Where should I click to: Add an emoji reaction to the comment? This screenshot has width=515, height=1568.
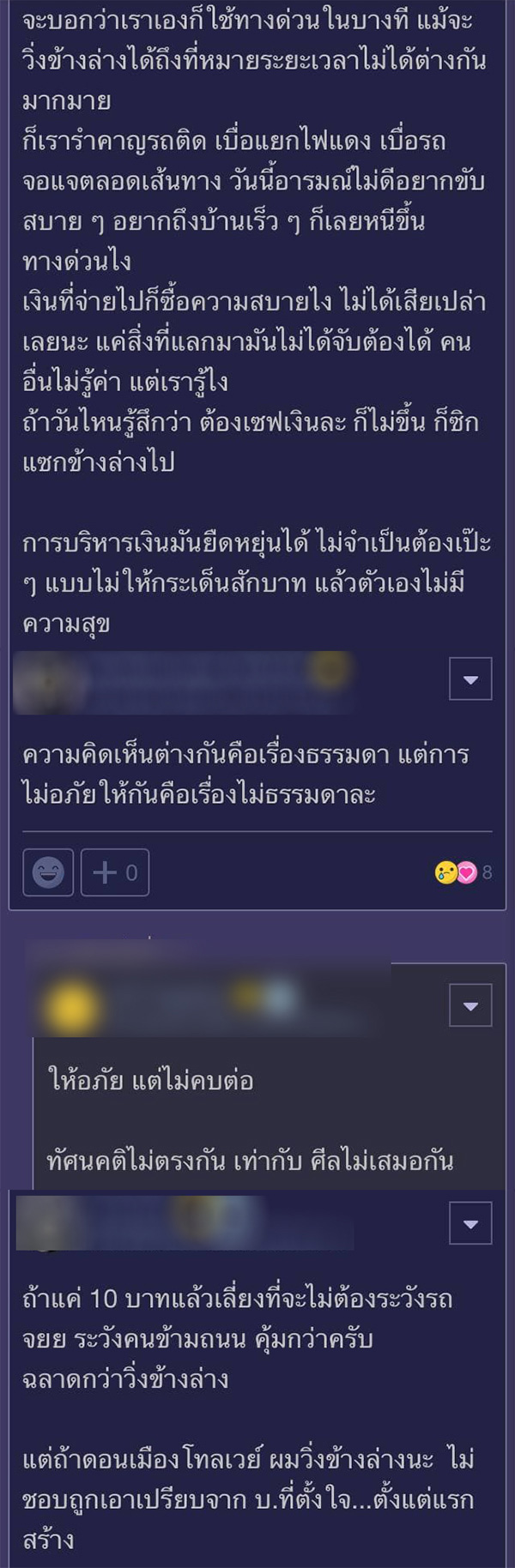coord(48,872)
